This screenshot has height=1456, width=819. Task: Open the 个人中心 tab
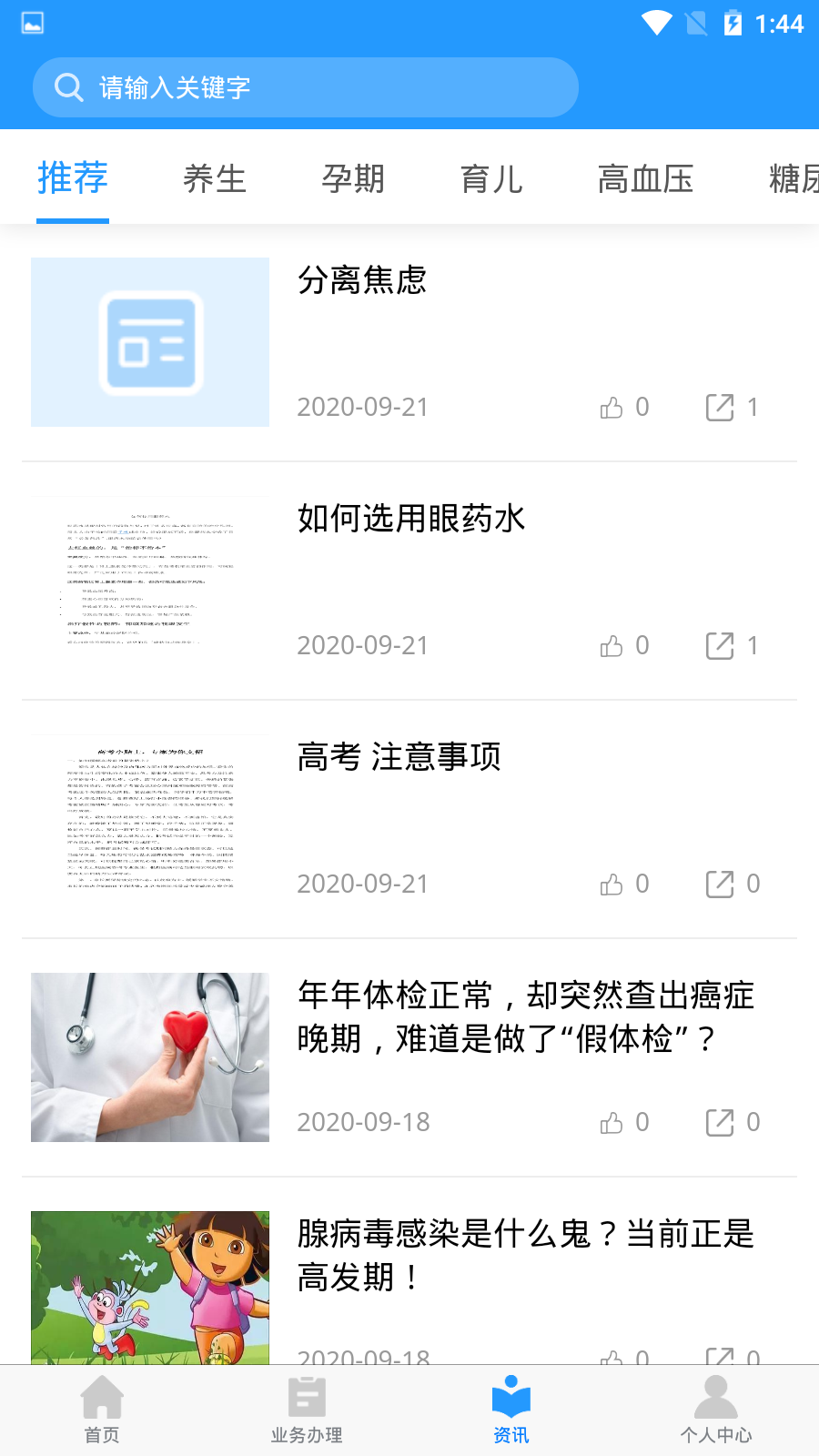pyautogui.click(x=716, y=1410)
